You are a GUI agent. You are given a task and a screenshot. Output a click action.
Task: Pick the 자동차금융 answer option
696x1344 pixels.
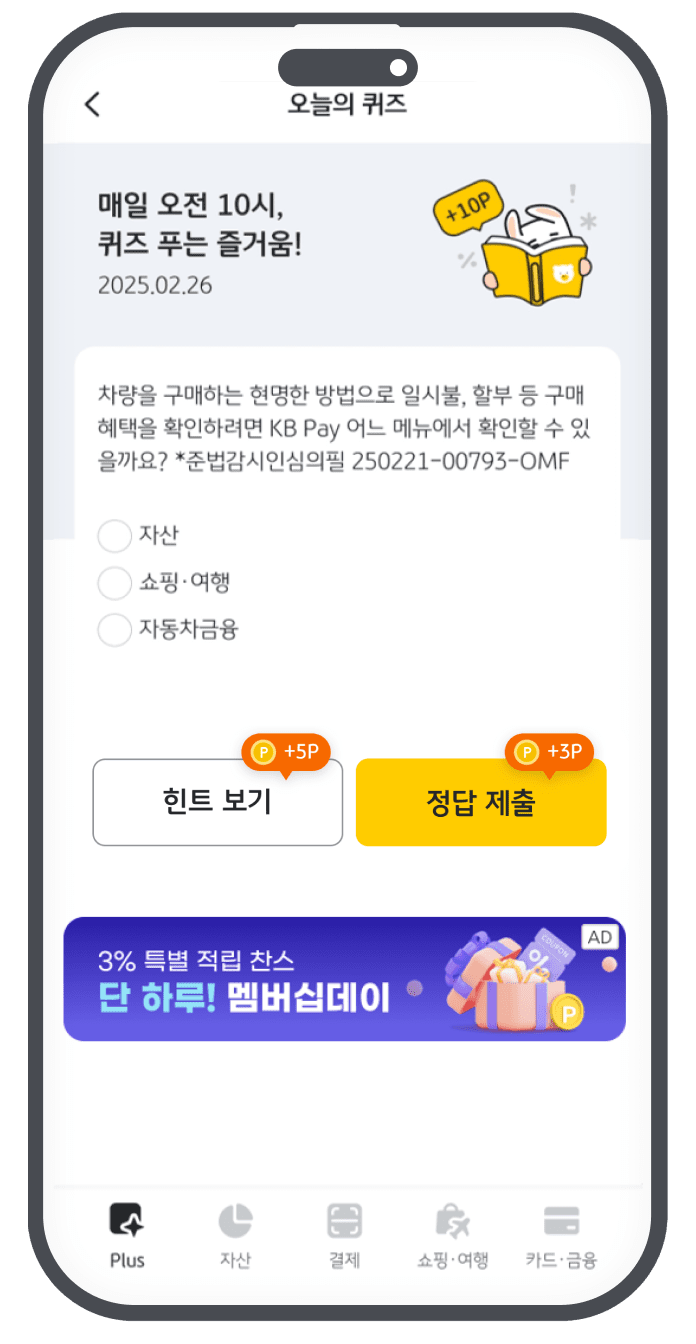pyautogui.click(x=115, y=630)
